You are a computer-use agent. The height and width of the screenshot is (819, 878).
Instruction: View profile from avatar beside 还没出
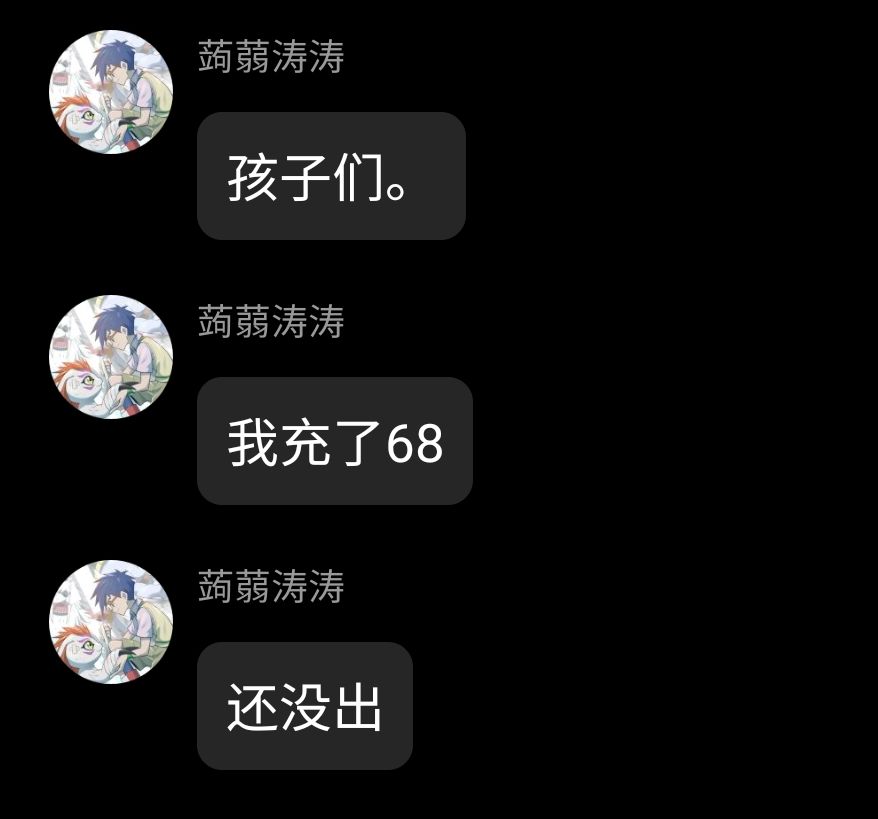111,622
